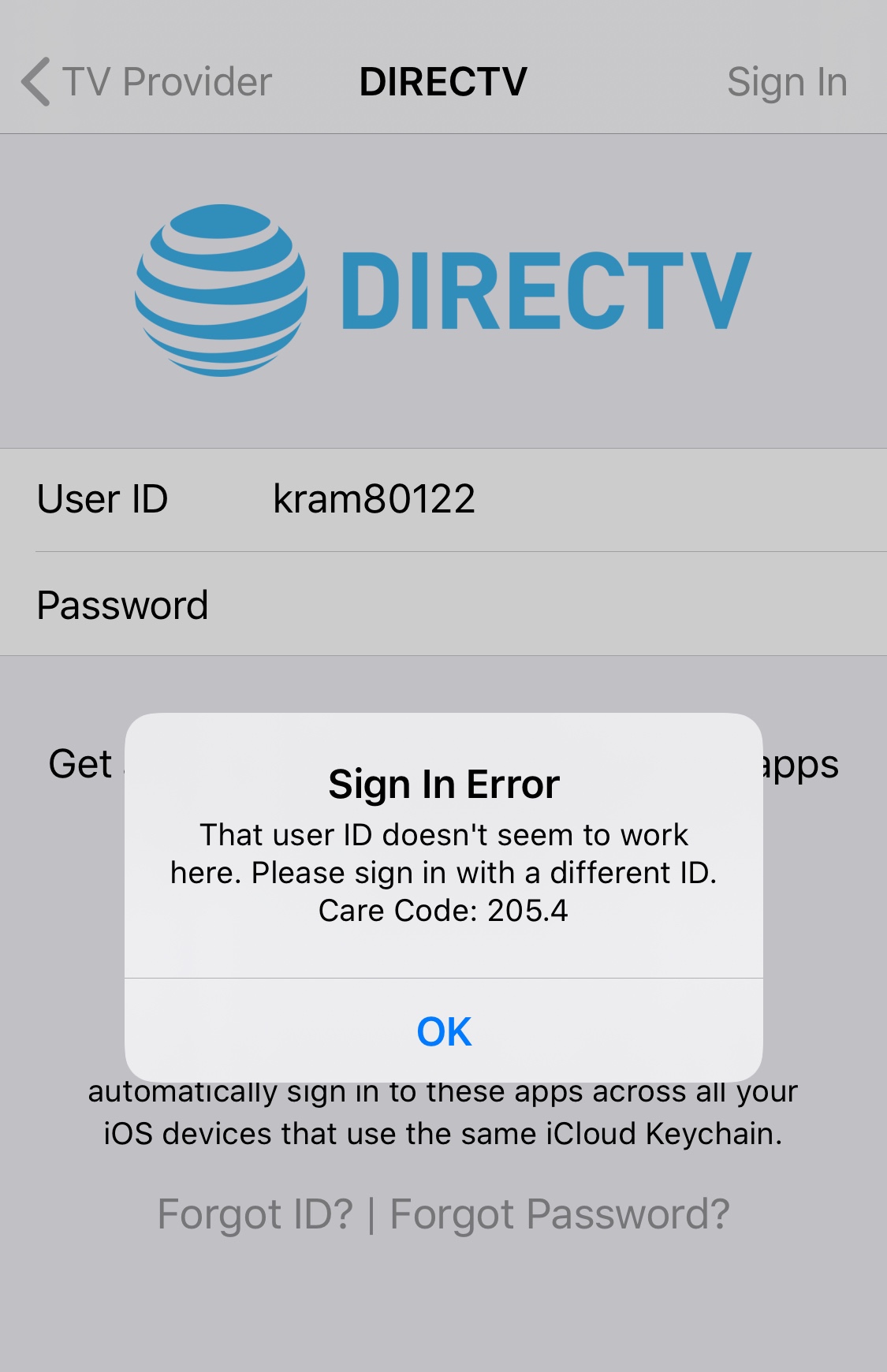
Task: Tap Sign In in the top bar
Action: [786, 82]
